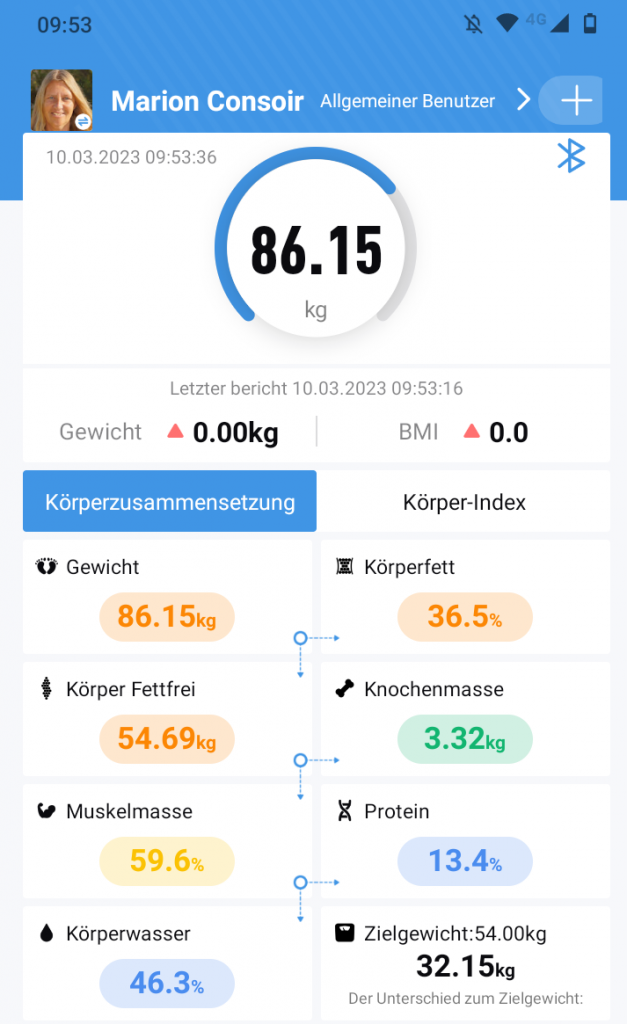Select the Körperzusammensetzung tab
The width and height of the screenshot is (627, 1024).
coord(170,502)
